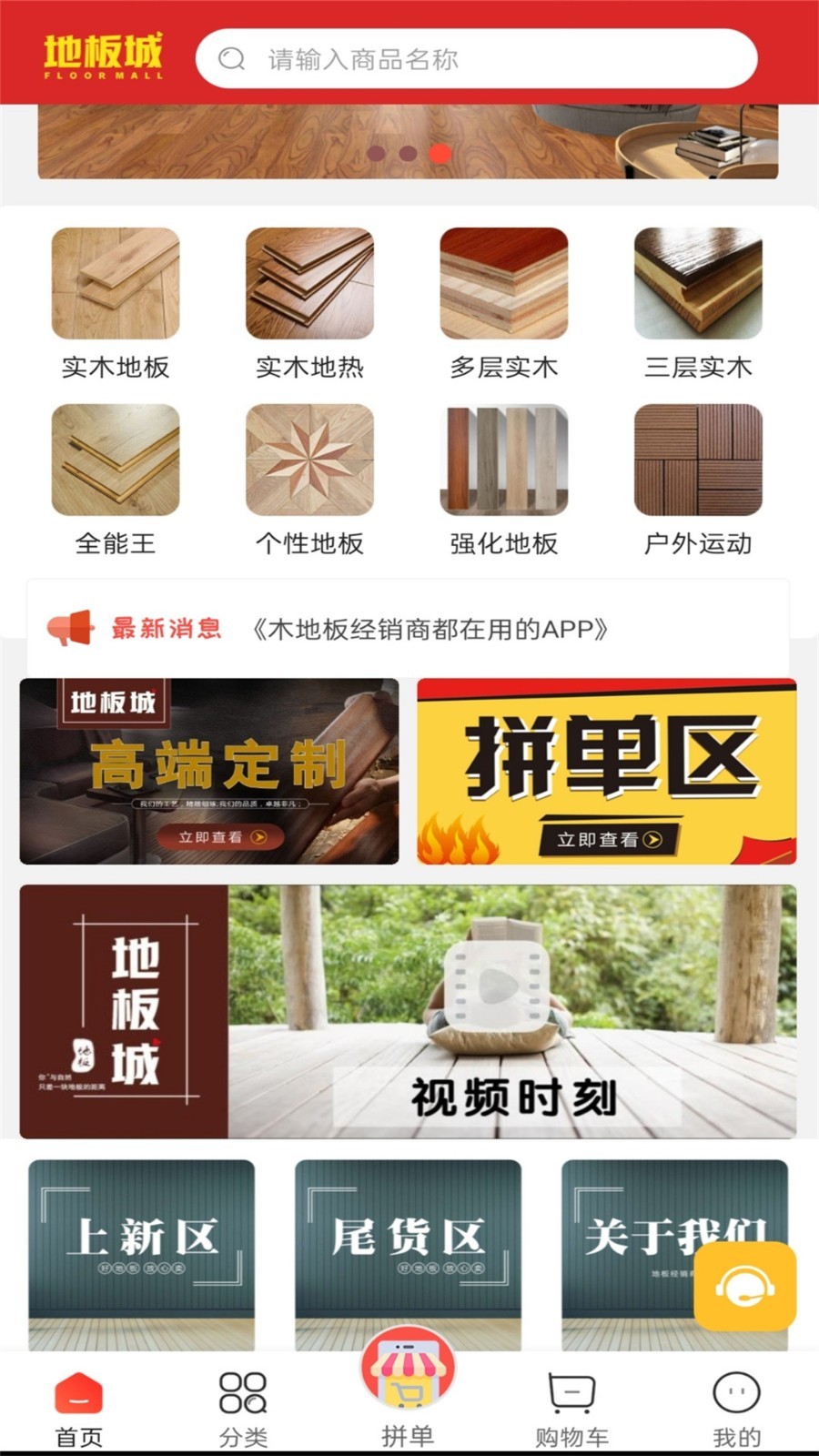Image resolution: width=819 pixels, height=1456 pixels.
Task: Open the 户外运动 category
Action: pos(698,480)
